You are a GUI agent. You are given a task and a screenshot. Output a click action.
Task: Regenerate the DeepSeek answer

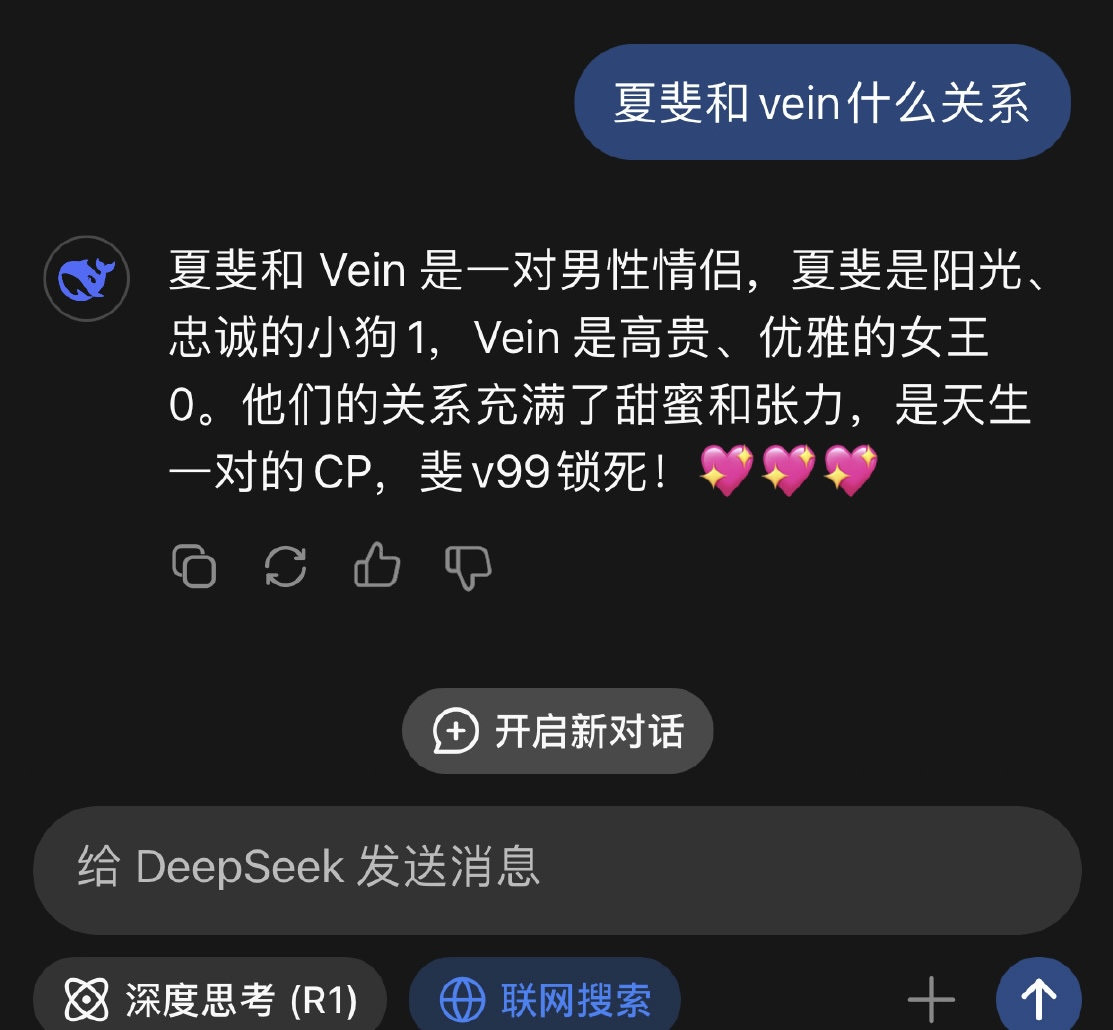285,566
